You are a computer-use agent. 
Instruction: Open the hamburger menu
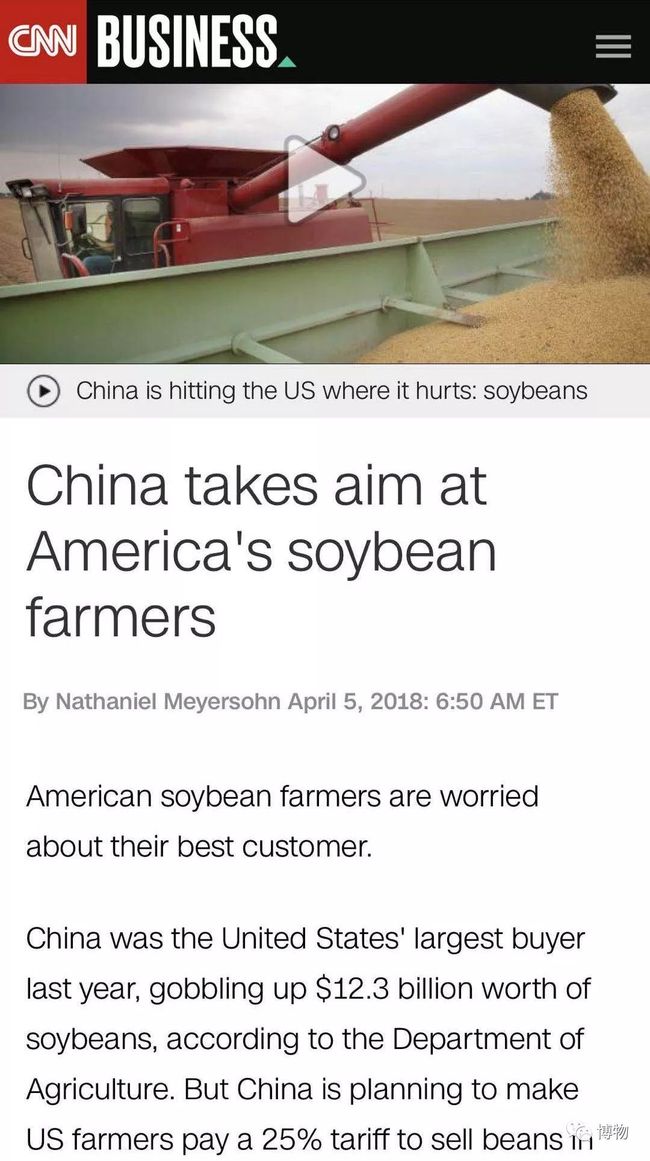click(x=613, y=46)
